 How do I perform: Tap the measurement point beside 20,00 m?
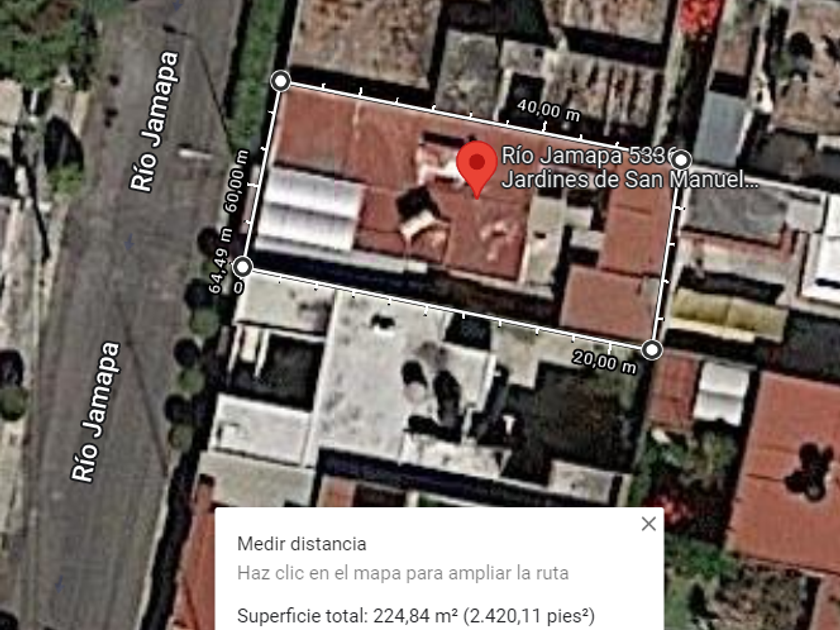(x=652, y=349)
